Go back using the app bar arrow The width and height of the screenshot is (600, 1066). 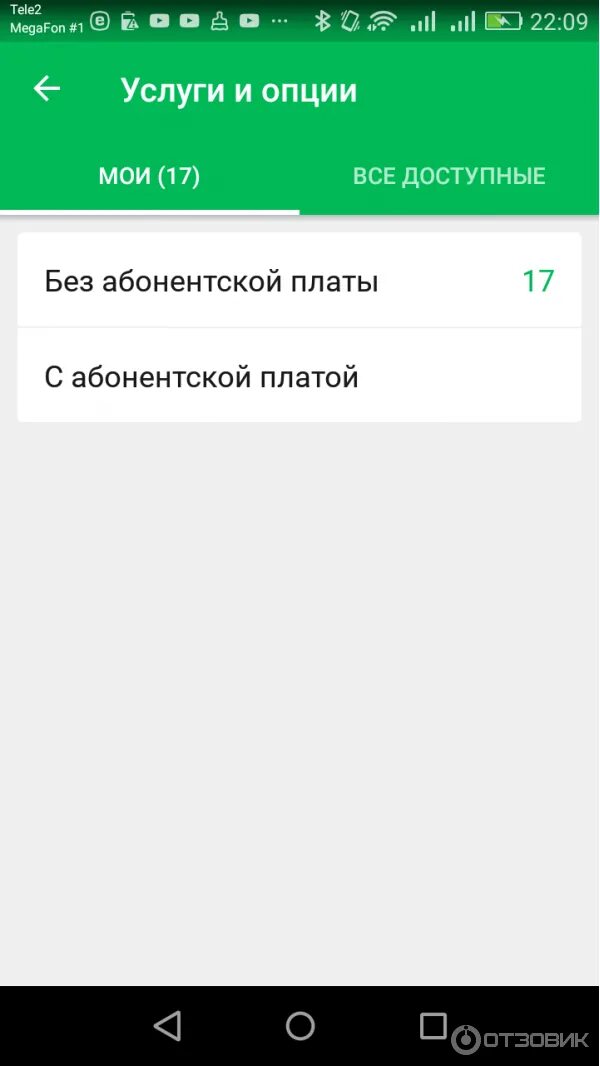(x=47, y=89)
